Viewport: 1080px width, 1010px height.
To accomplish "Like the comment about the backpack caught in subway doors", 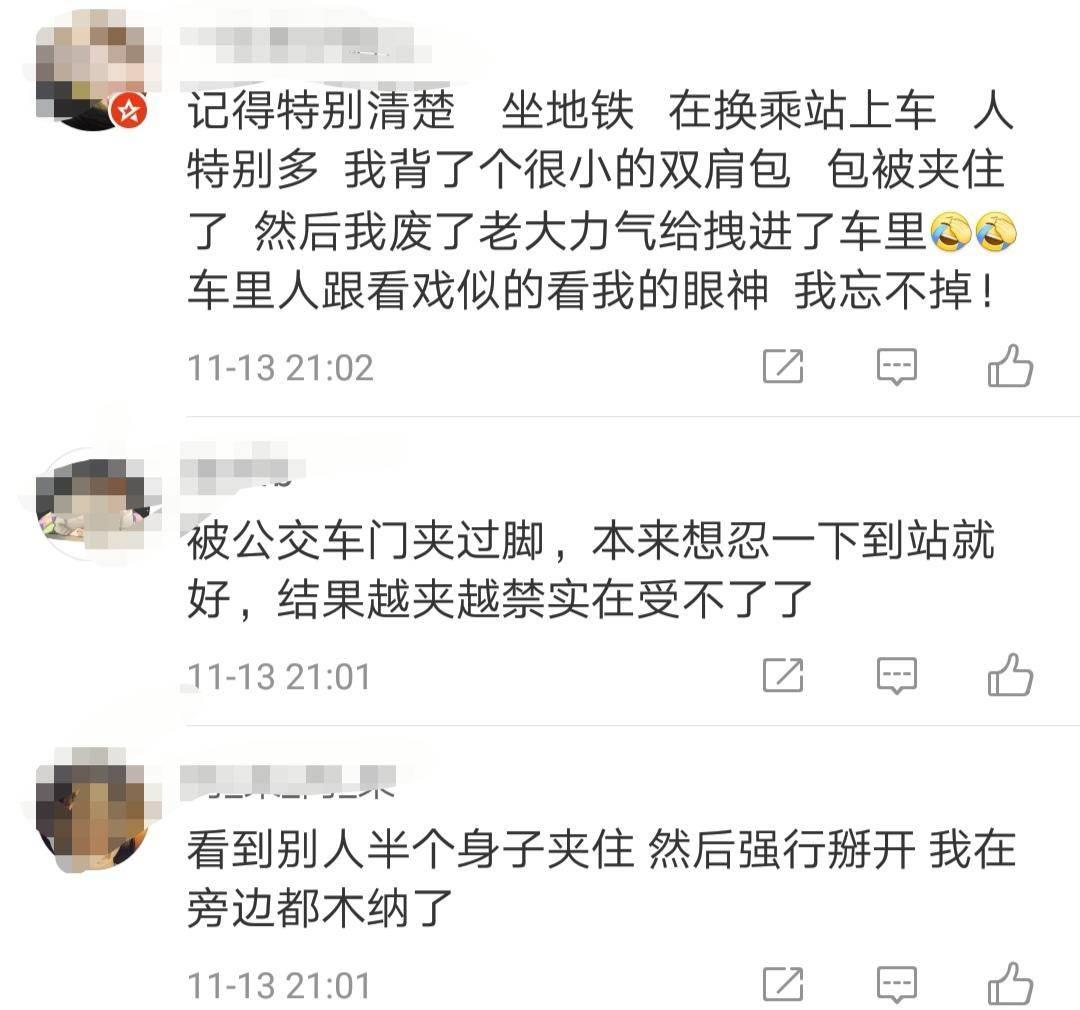I will click(1009, 367).
